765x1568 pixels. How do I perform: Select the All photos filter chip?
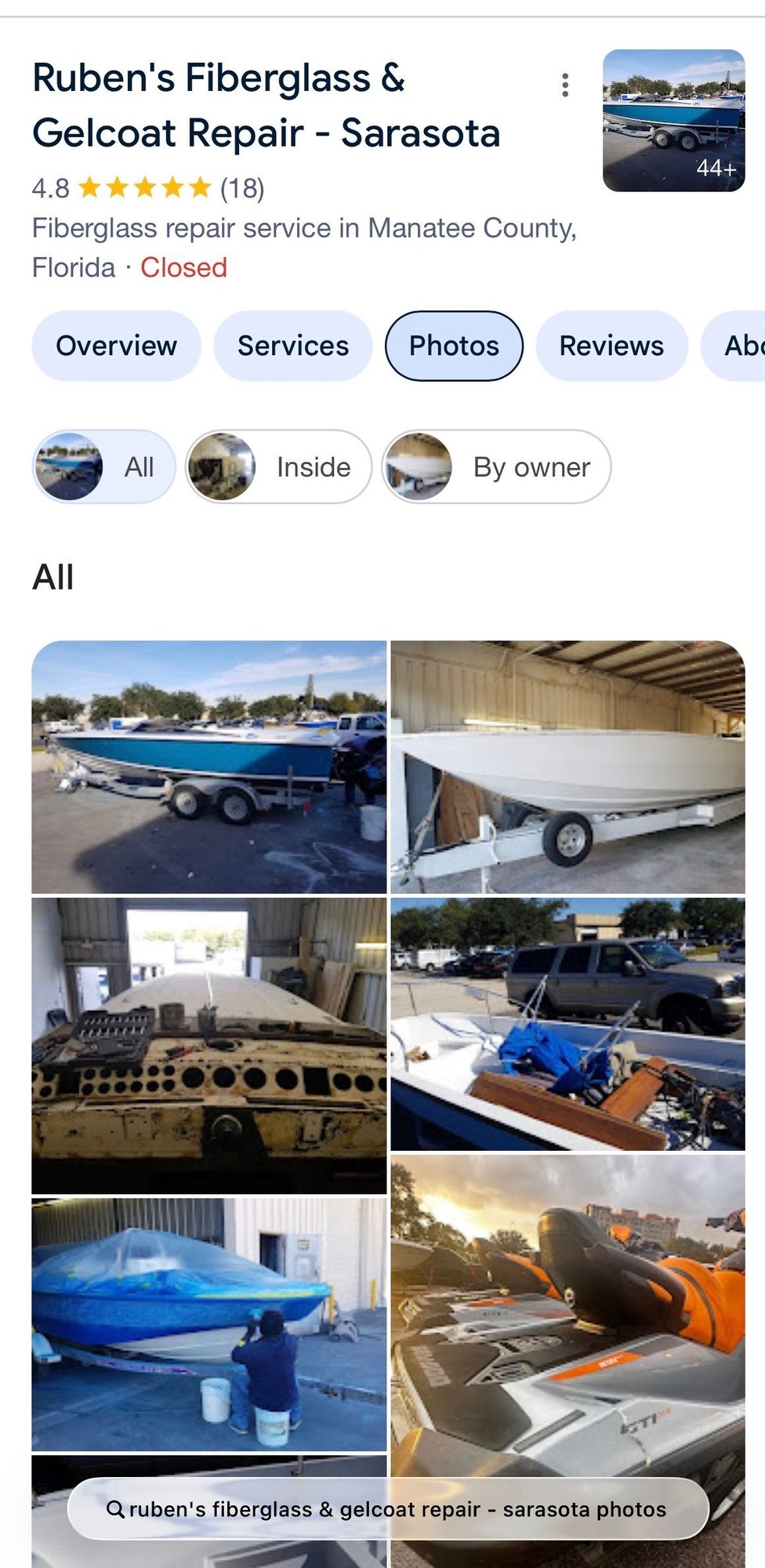click(x=103, y=466)
